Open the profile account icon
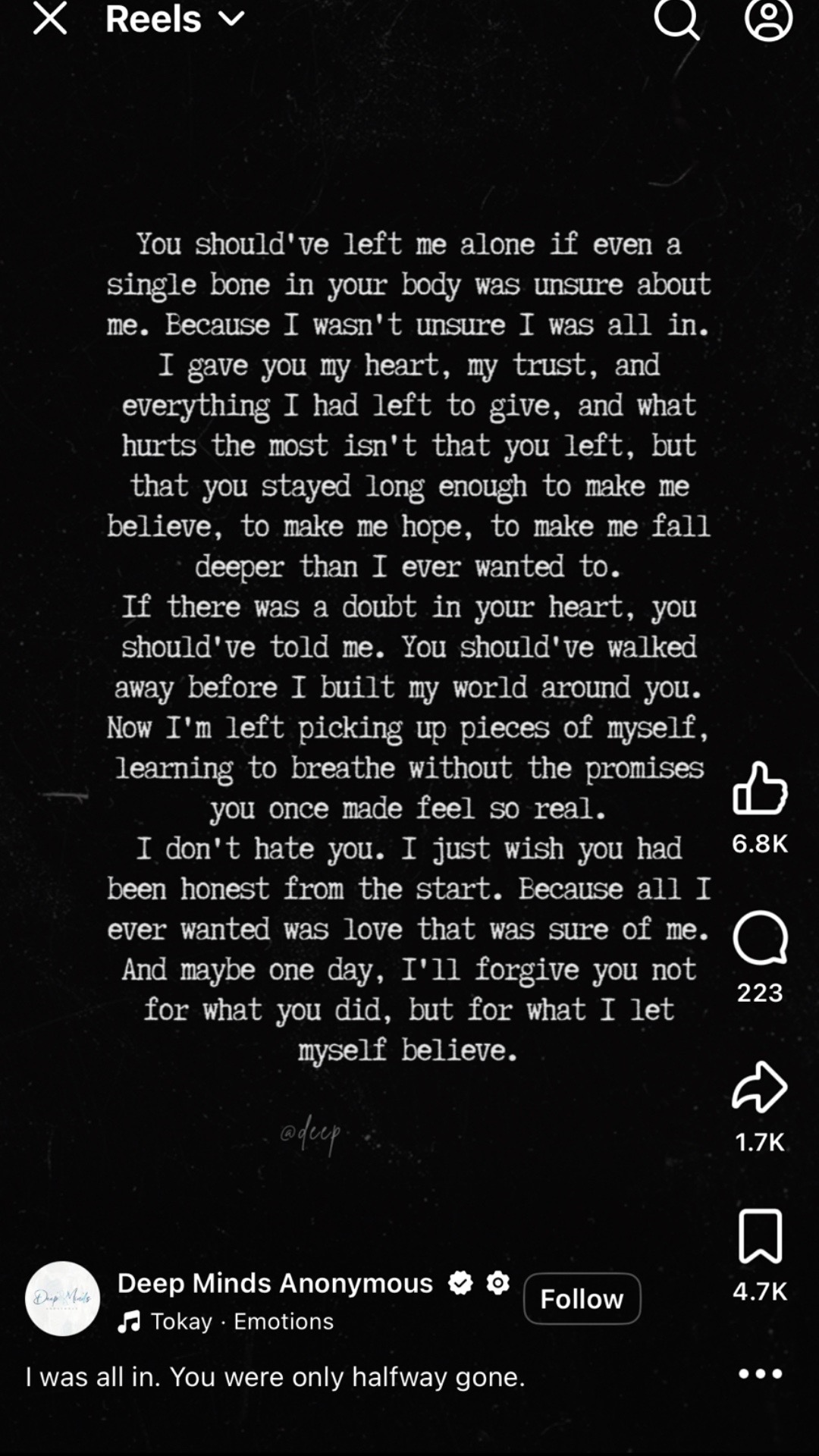Viewport: 819px width, 1456px height. point(768,18)
